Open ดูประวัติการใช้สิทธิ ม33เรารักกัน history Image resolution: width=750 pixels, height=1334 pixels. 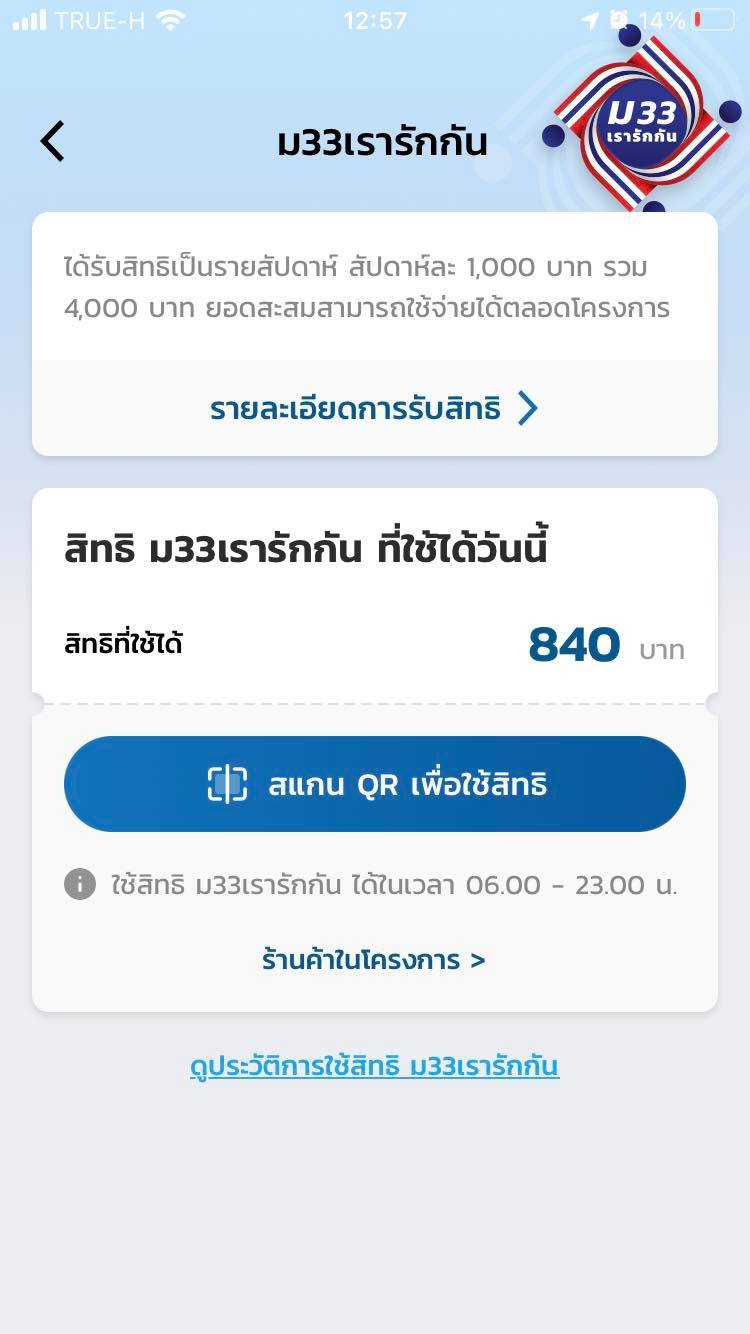point(374,1066)
